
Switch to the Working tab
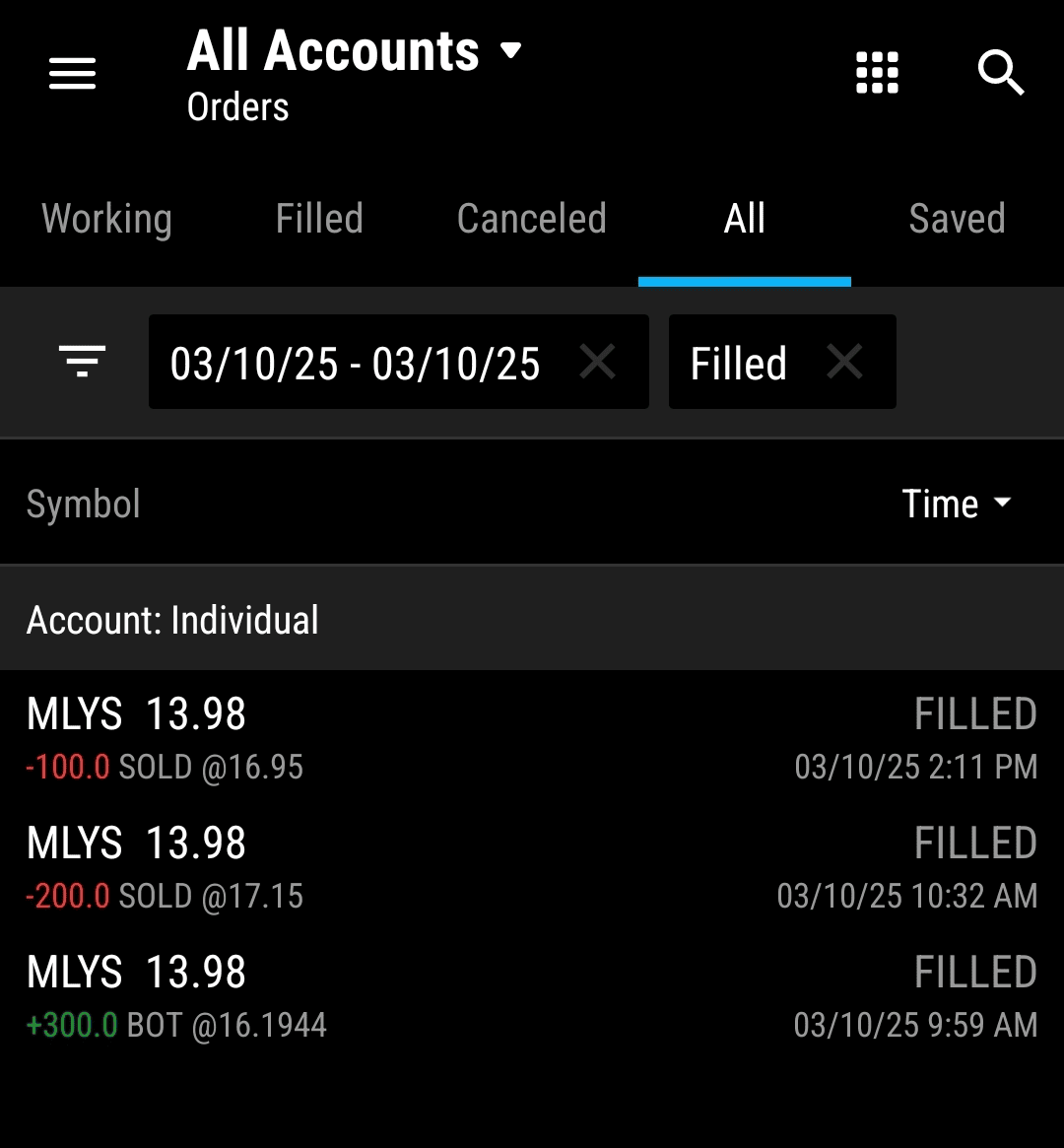(x=106, y=219)
